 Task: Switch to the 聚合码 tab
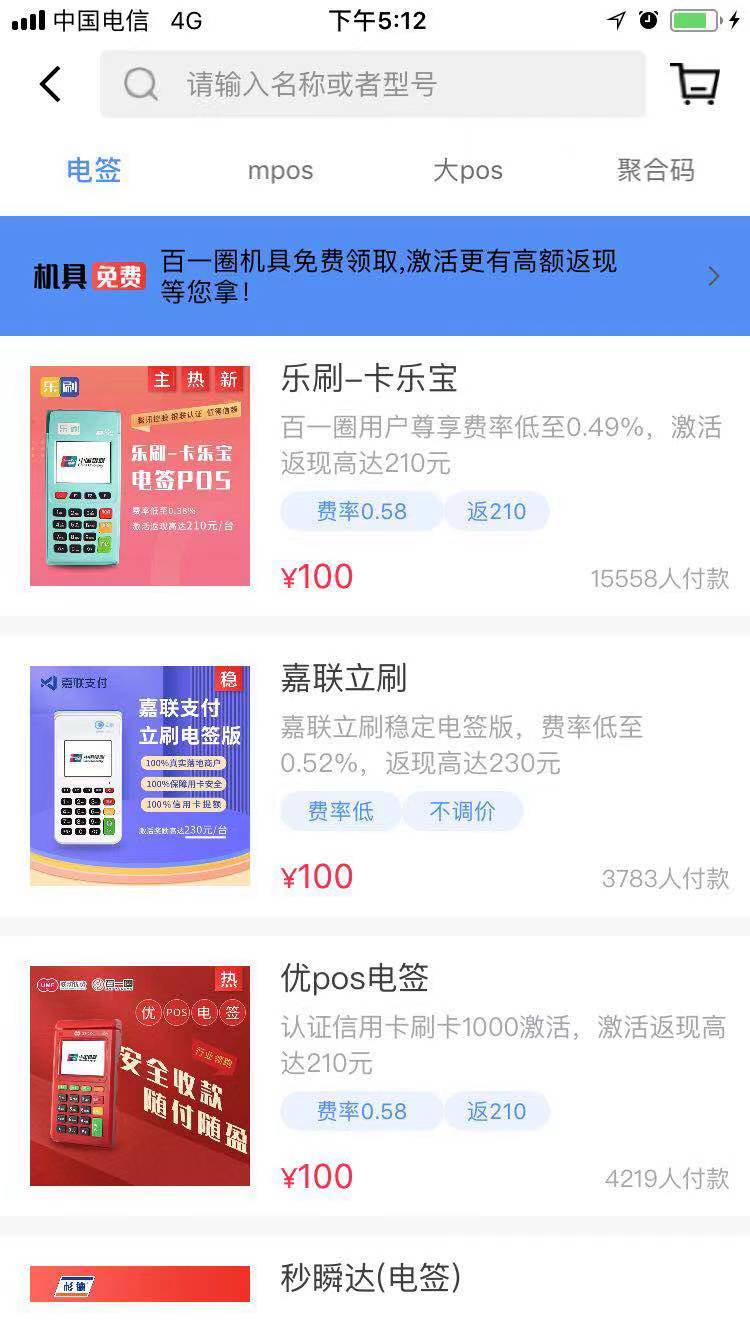pos(655,170)
